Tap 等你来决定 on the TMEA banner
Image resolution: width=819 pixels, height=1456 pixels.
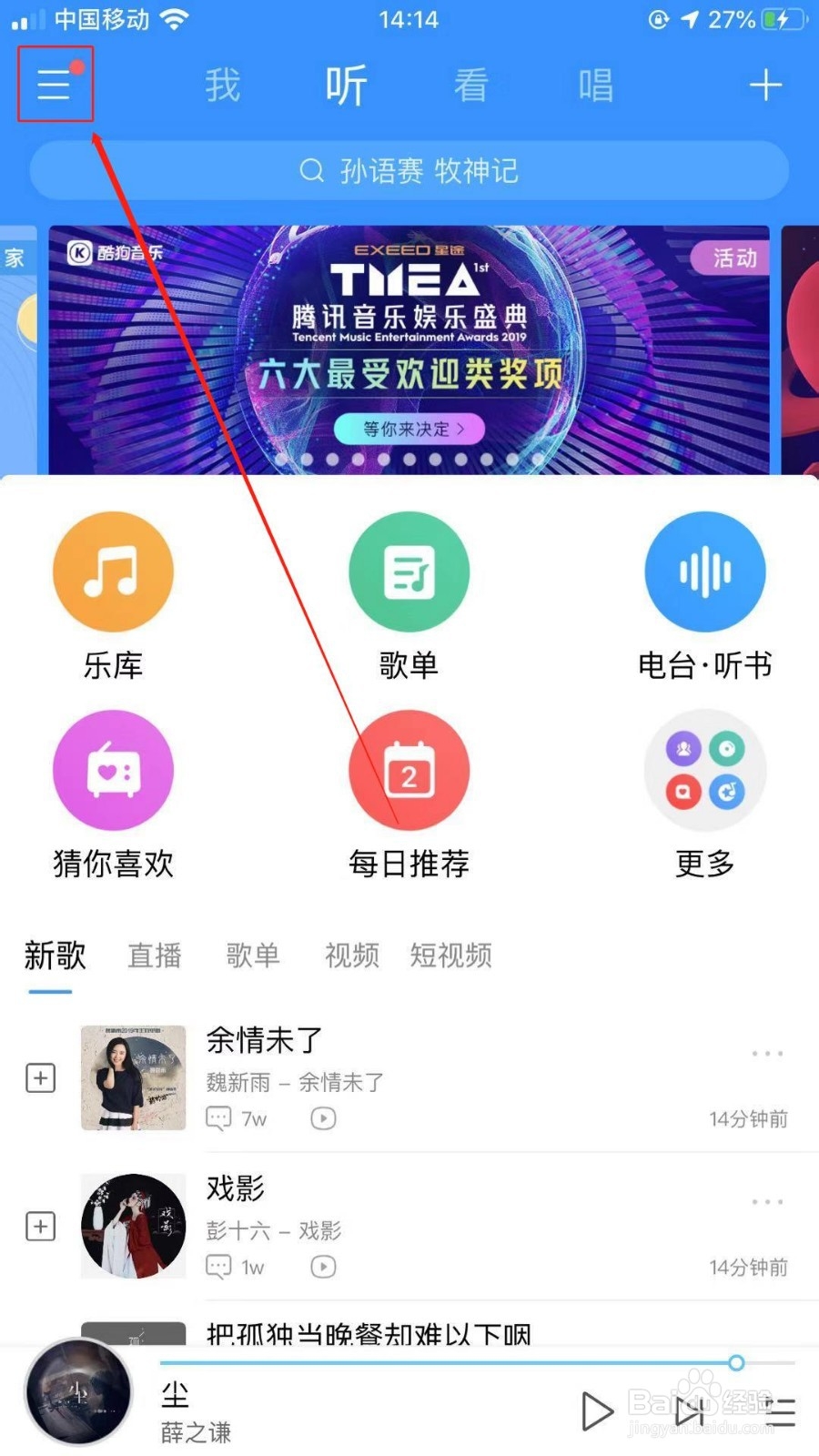(x=409, y=429)
